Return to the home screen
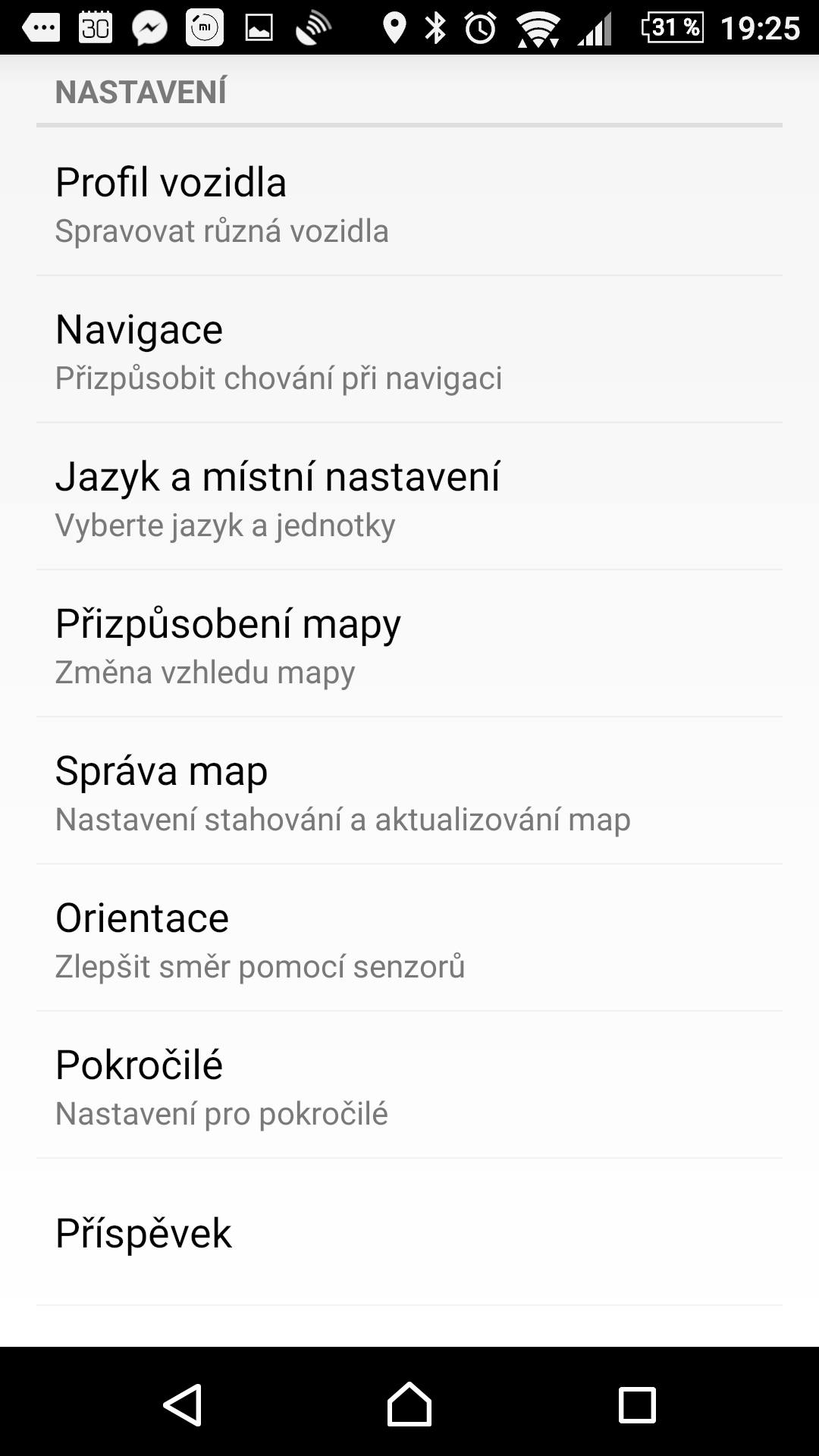This screenshot has width=819, height=1456. click(x=409, y=1404)
